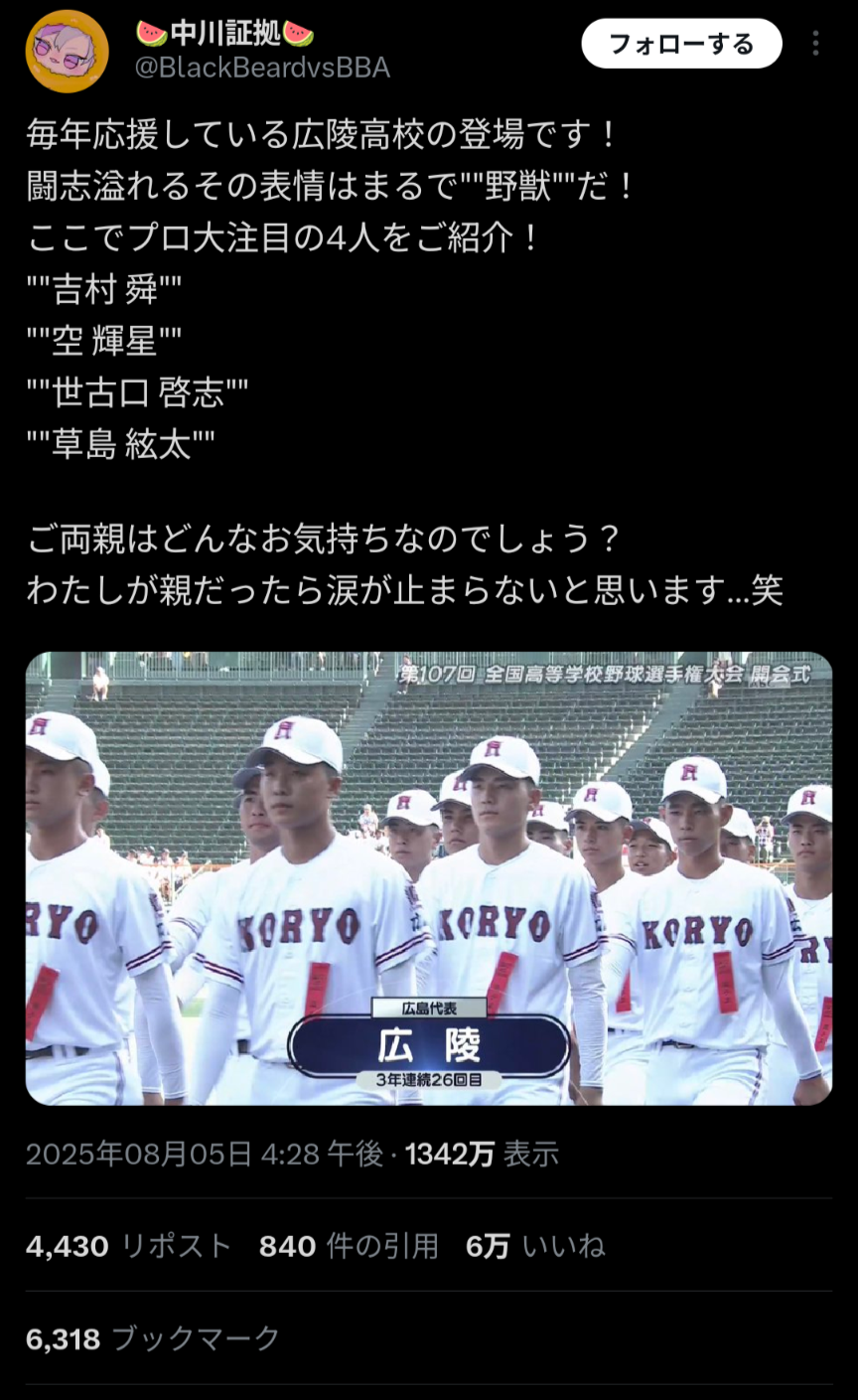
Task: View the 4,430 リポスト list
Action: [128, 1246]
